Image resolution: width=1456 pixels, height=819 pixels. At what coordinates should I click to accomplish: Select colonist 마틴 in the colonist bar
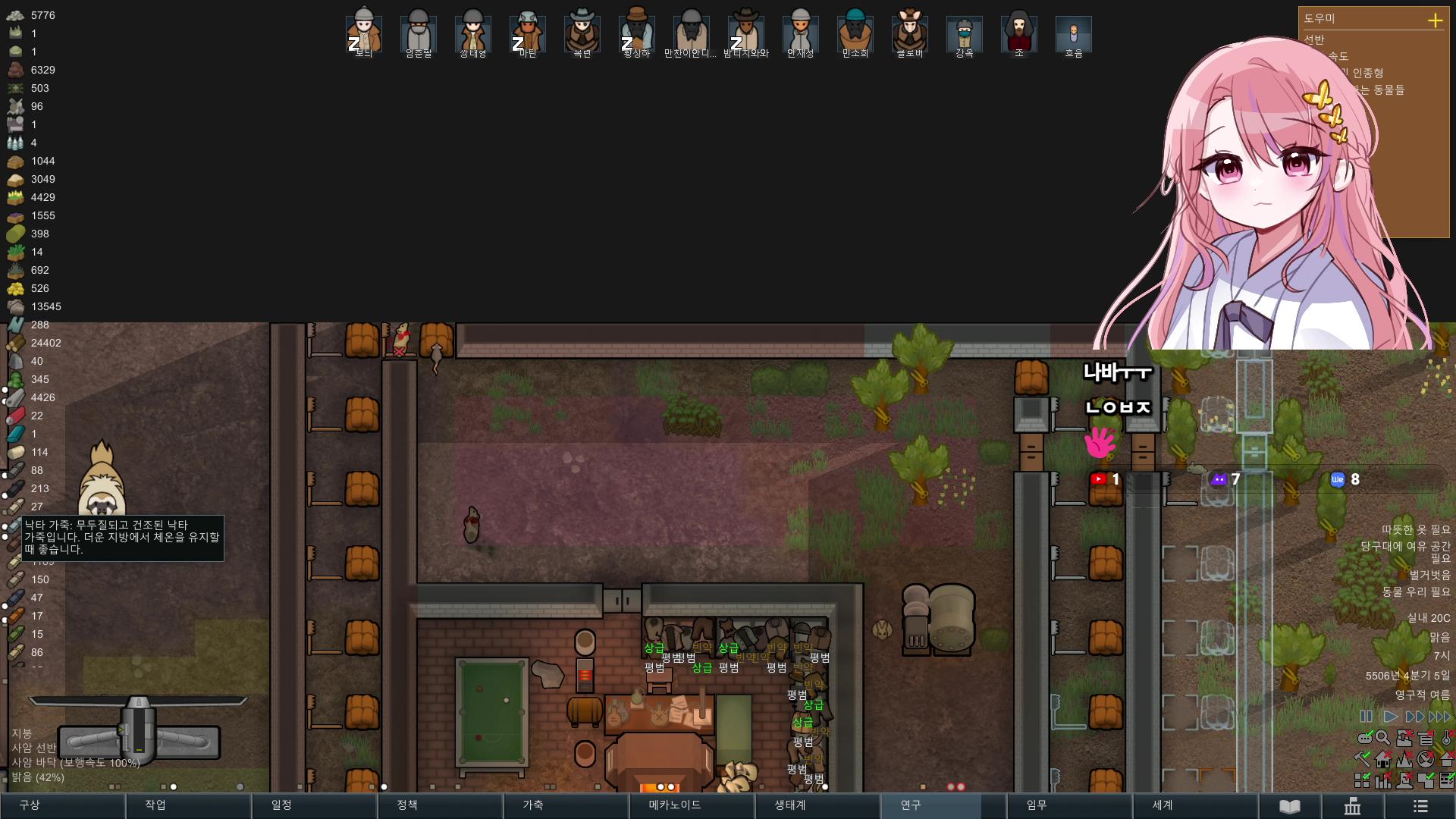coord(528,33)
